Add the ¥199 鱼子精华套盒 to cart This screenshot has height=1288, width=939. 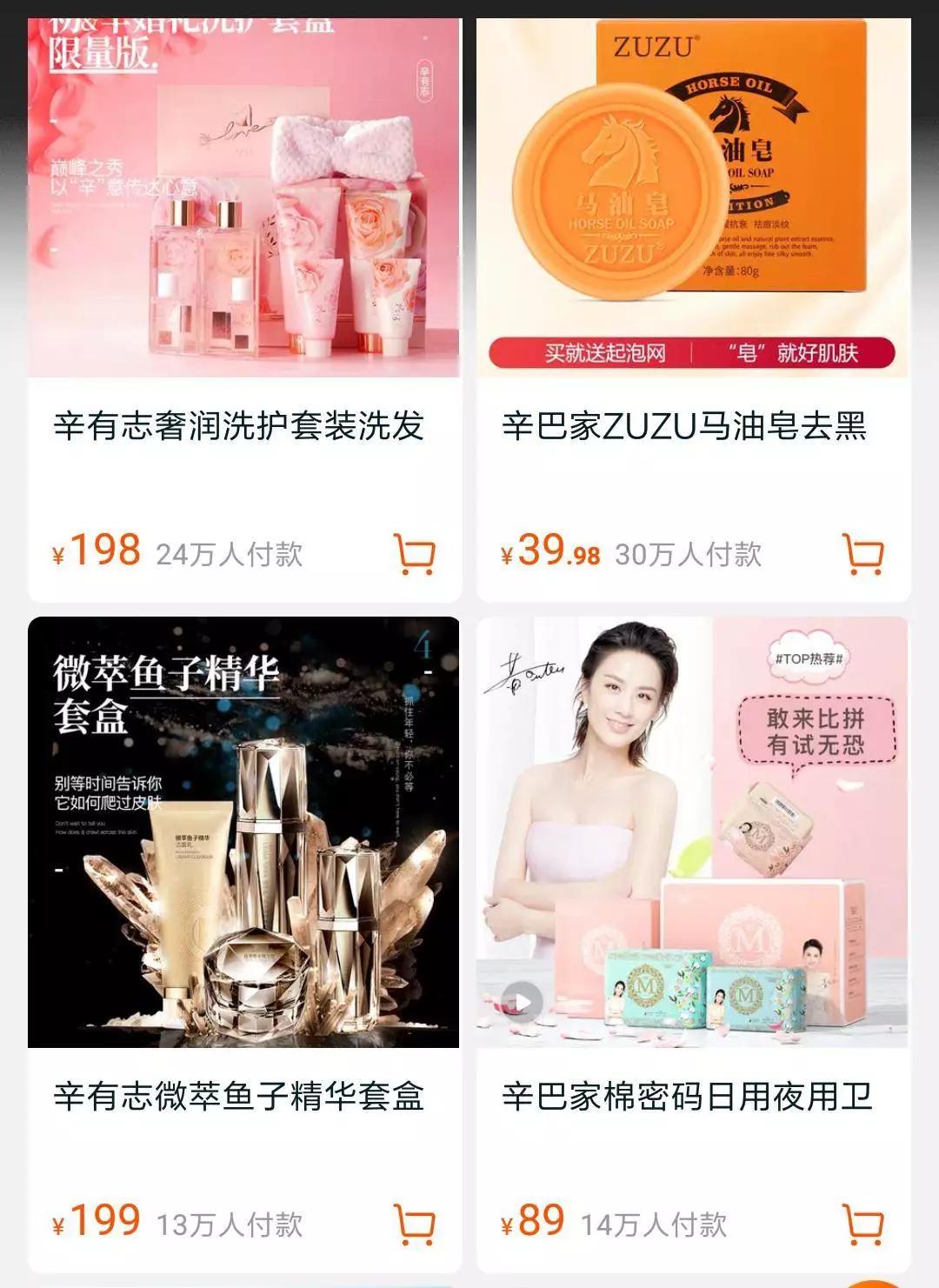tap(415, 1225)
